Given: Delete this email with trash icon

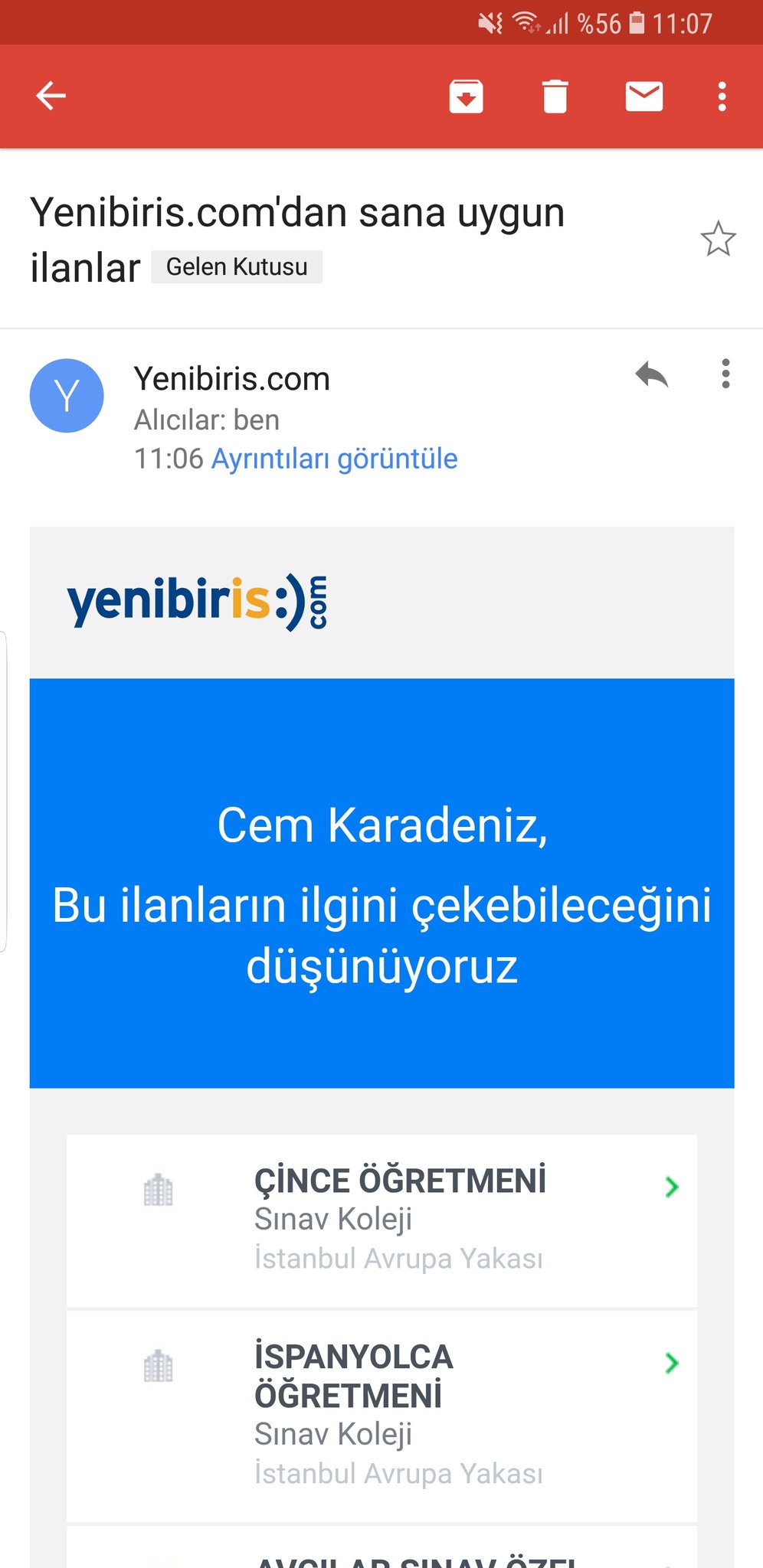Looking at the screenshot, I should click(x=555, y=96).
